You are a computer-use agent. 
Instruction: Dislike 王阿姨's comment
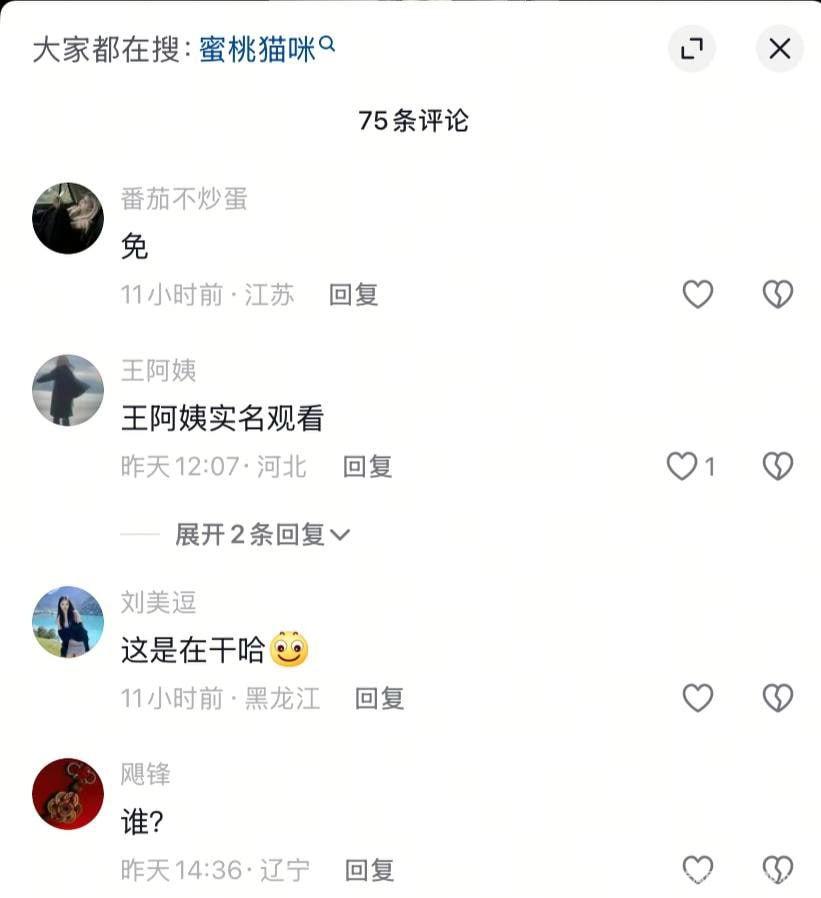pyautogui.click(x=777, y=466)
